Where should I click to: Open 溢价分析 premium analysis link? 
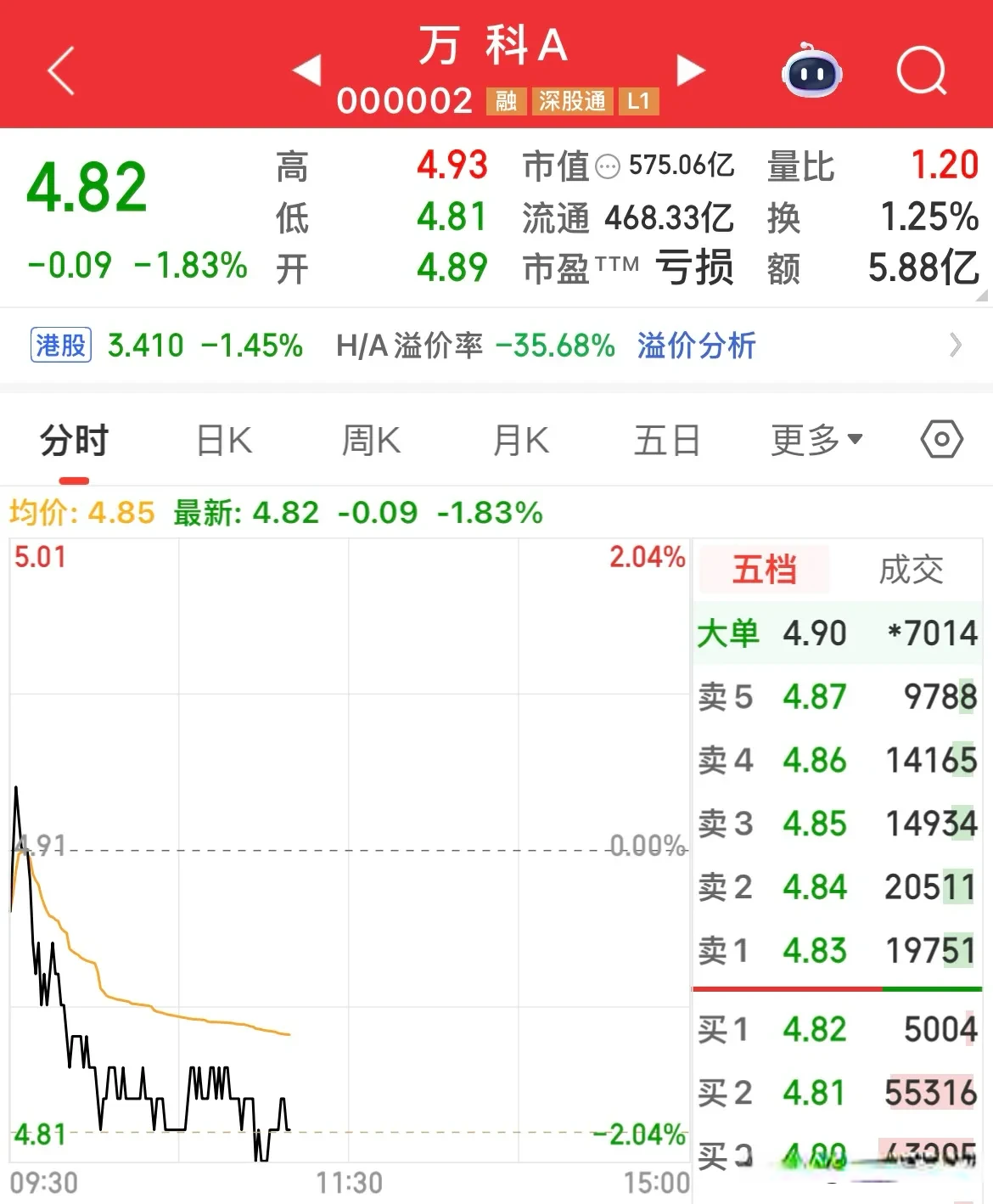coord(694,346)
